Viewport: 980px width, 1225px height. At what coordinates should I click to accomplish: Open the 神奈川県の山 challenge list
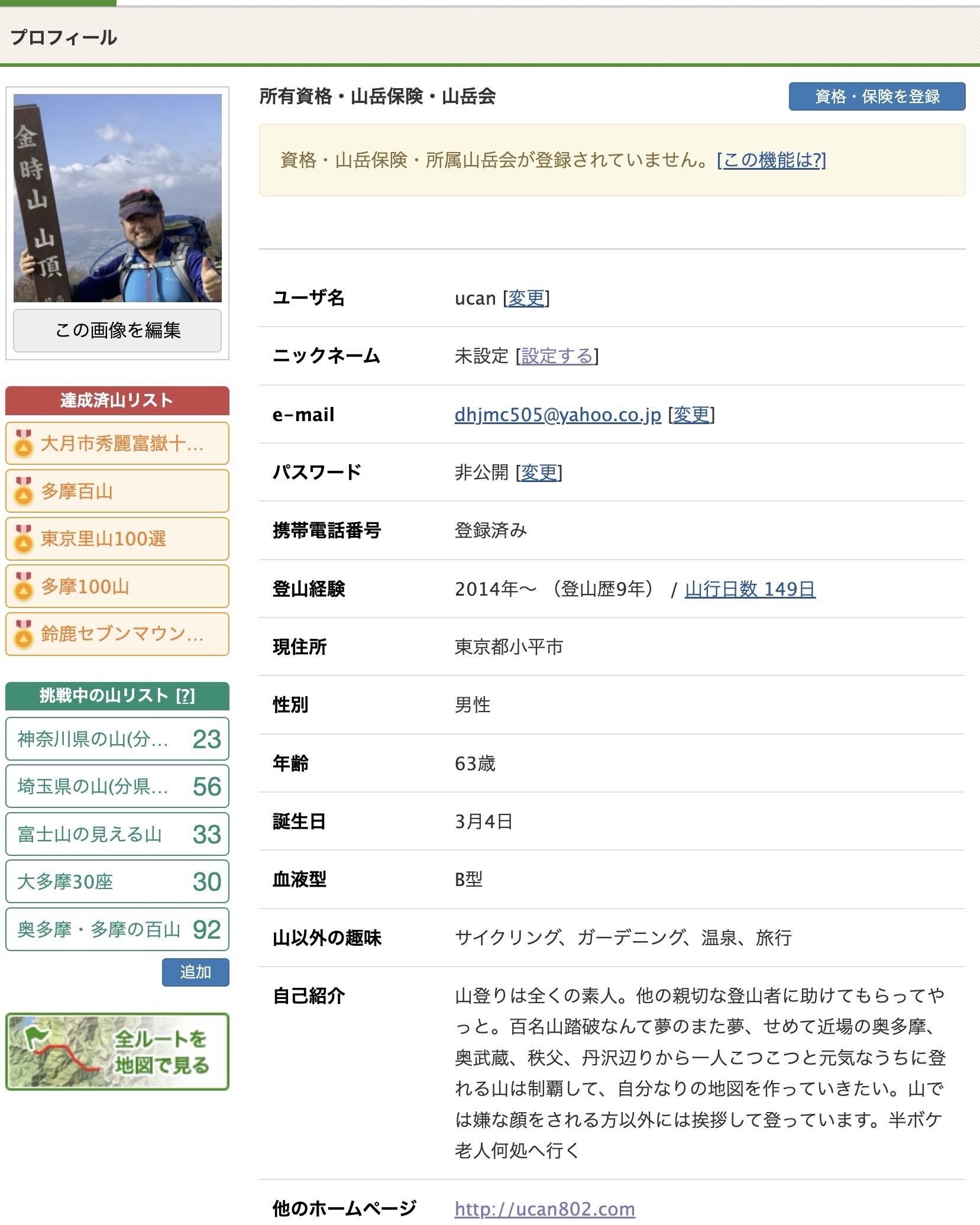[x=117, y=739]
